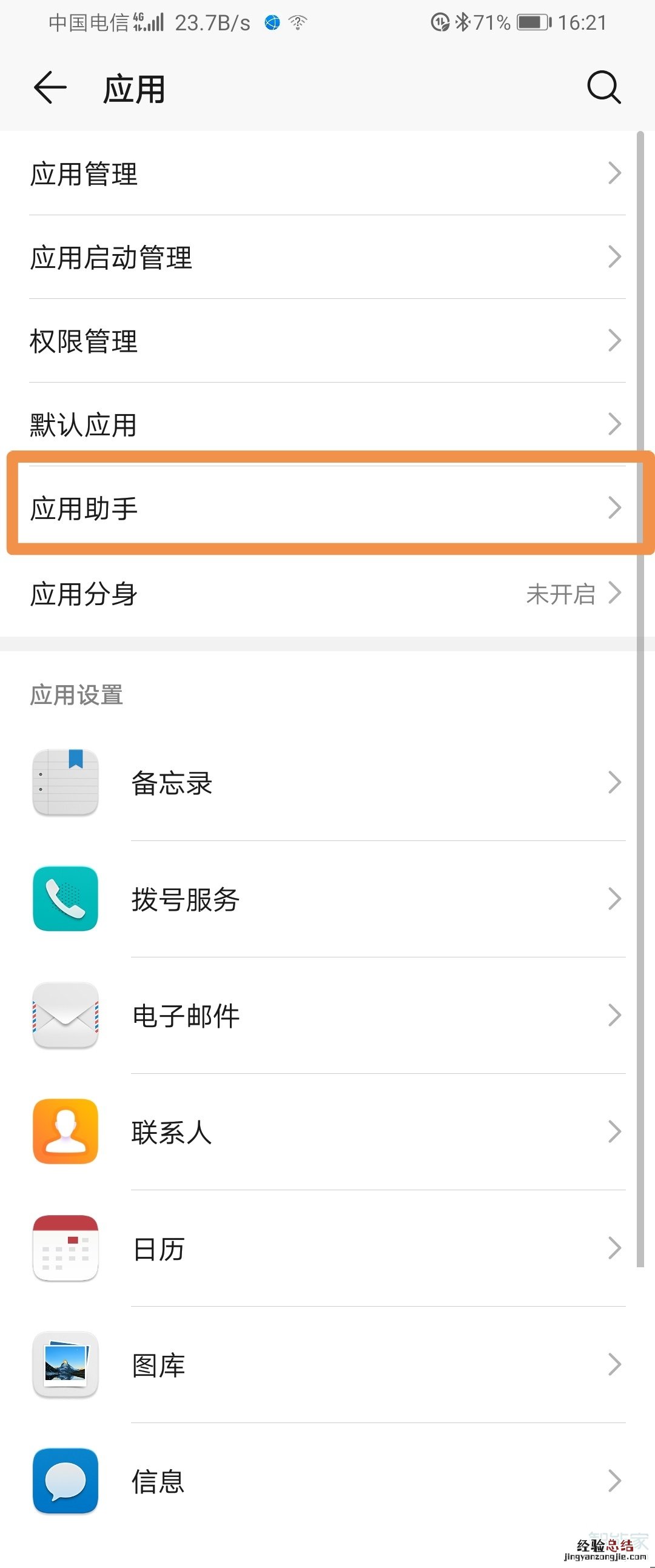
Task: Open the search icon in the header
Action: pos(603,88)
